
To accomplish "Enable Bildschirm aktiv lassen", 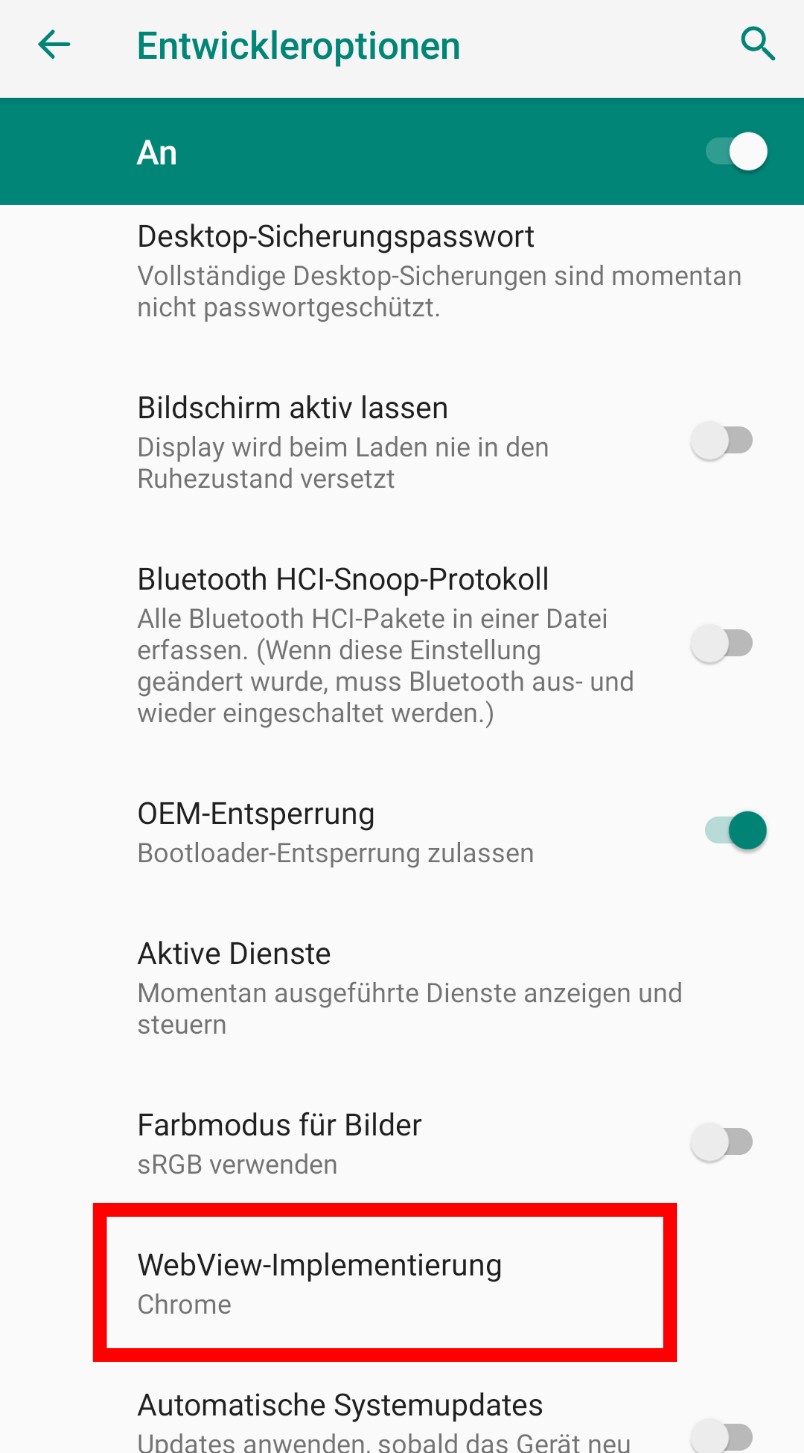I will click(722, 441).
